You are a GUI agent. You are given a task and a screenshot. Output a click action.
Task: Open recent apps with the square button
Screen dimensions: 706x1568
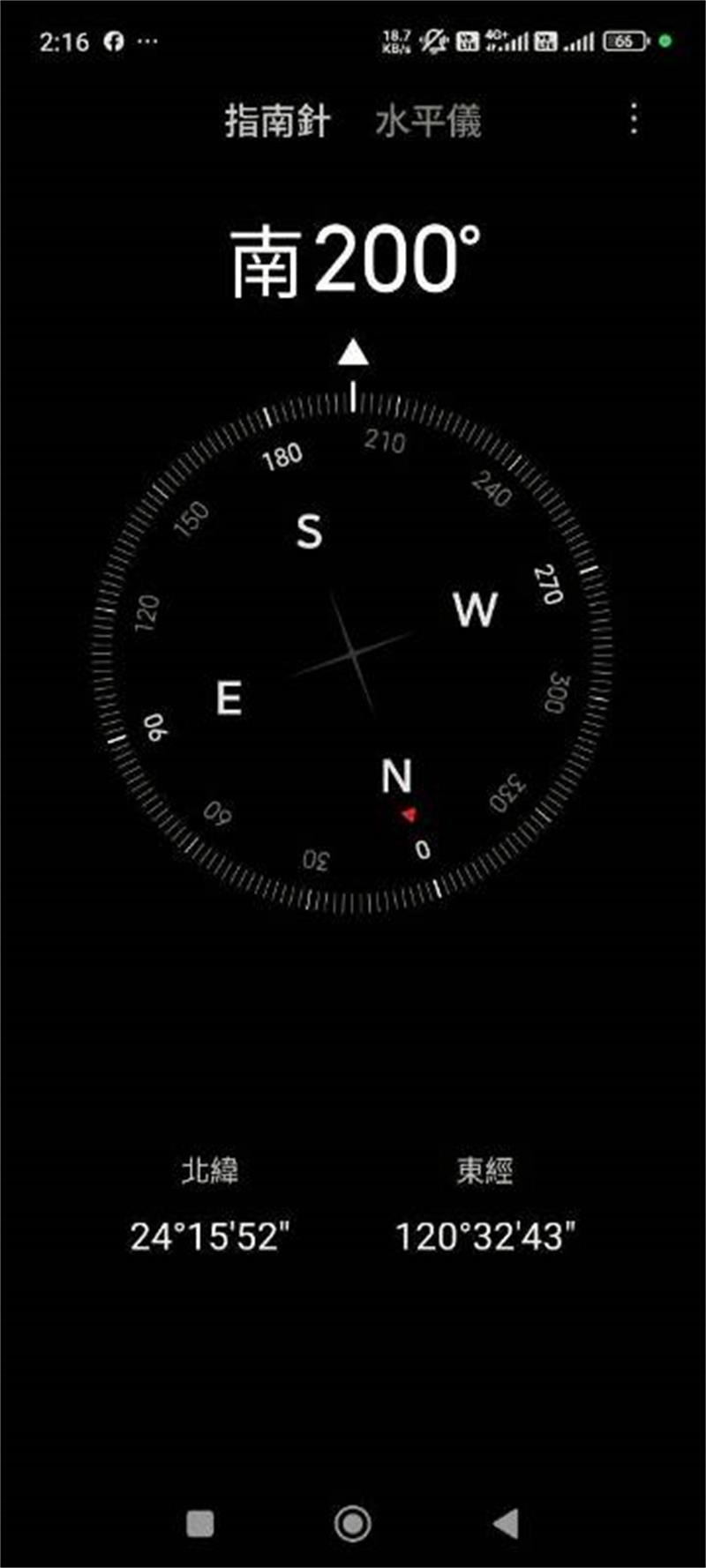[x=200, y=1522]
